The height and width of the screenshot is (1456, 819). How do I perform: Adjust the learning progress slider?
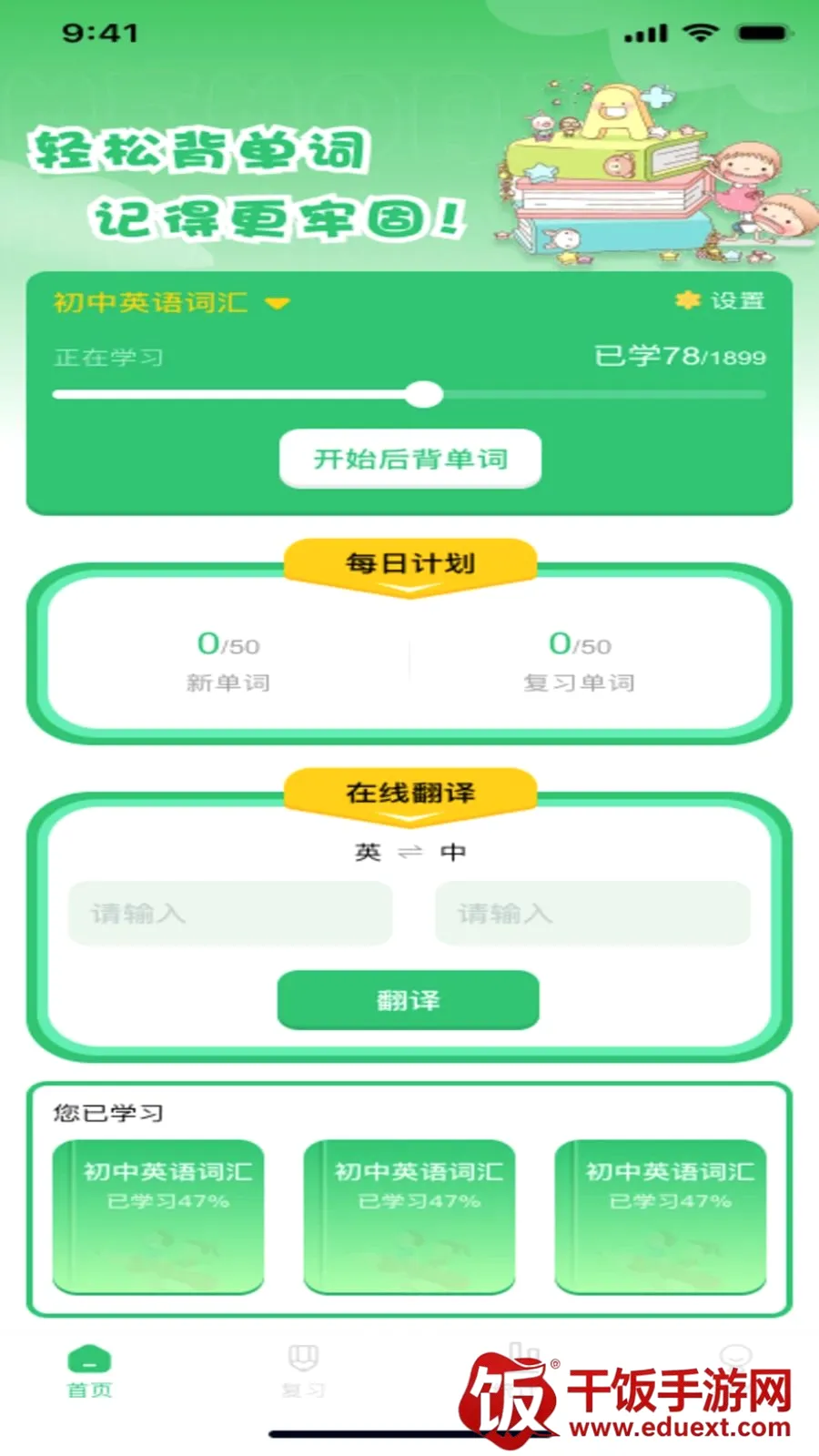(423, 394)
